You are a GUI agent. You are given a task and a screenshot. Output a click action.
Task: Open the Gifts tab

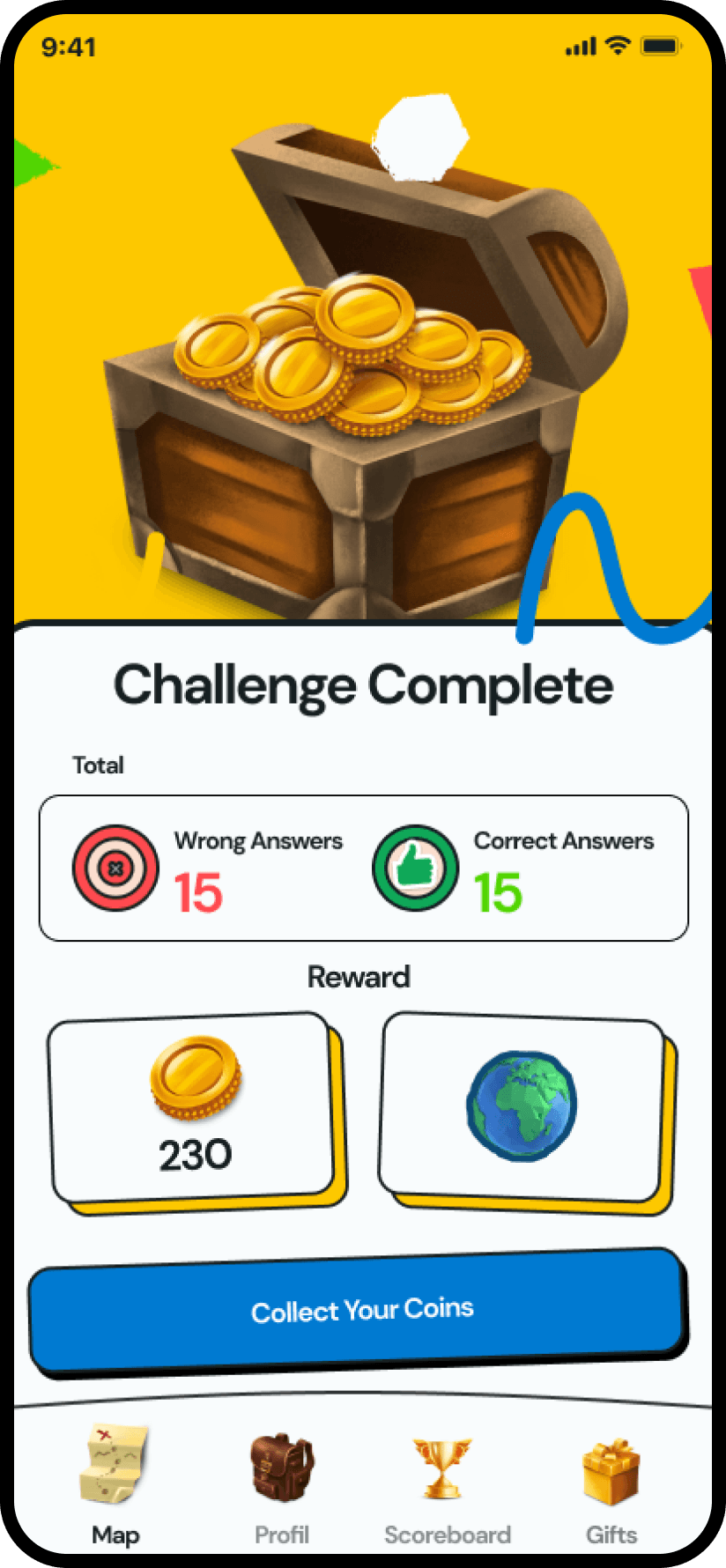point(611,1485)
